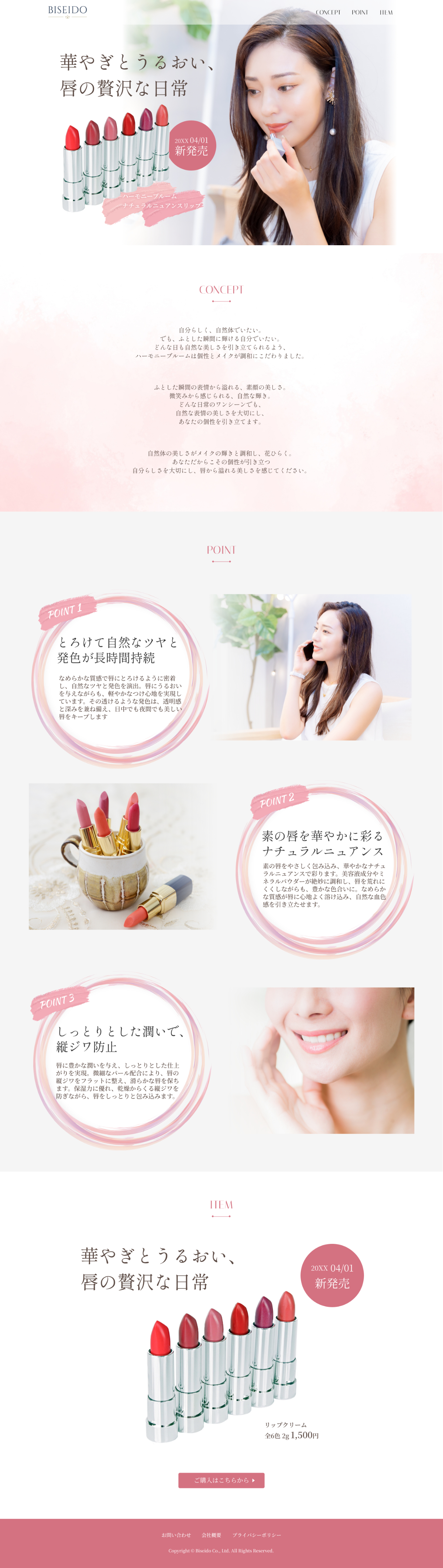443x1568 pixels.
Task: View プライバシーポリシー in the footer
Action: (x=257, y=1534)
